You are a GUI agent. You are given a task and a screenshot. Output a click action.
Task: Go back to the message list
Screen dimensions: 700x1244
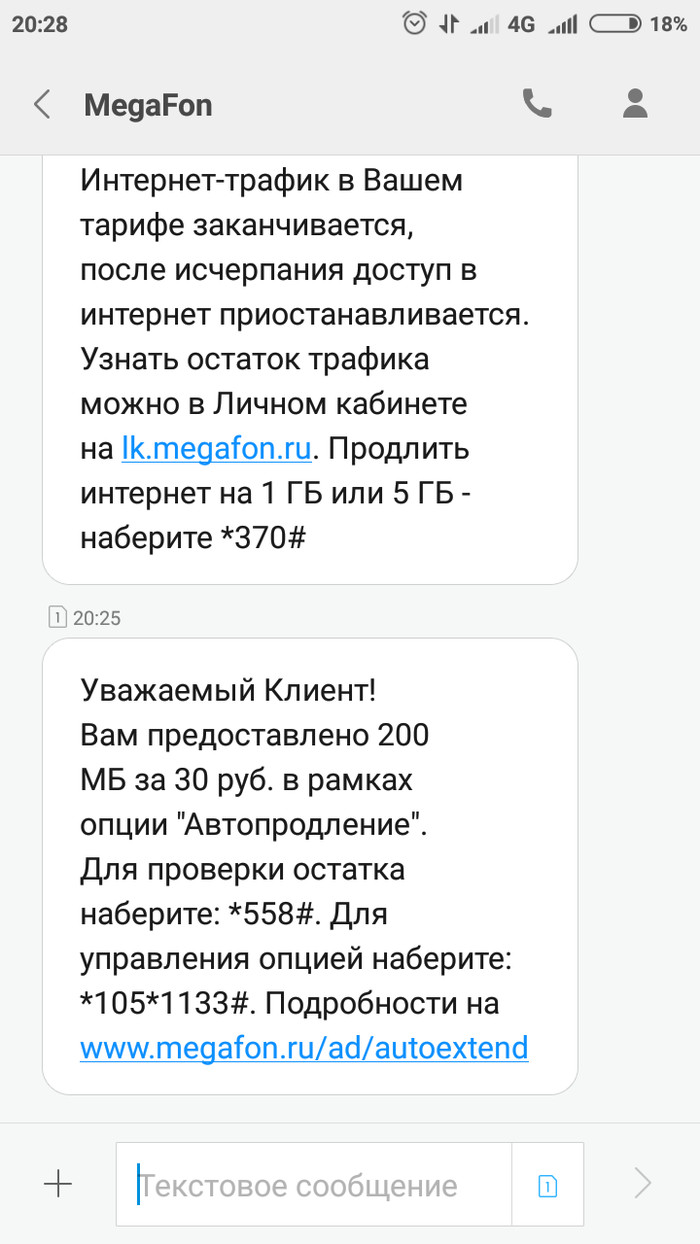(42, 104)
